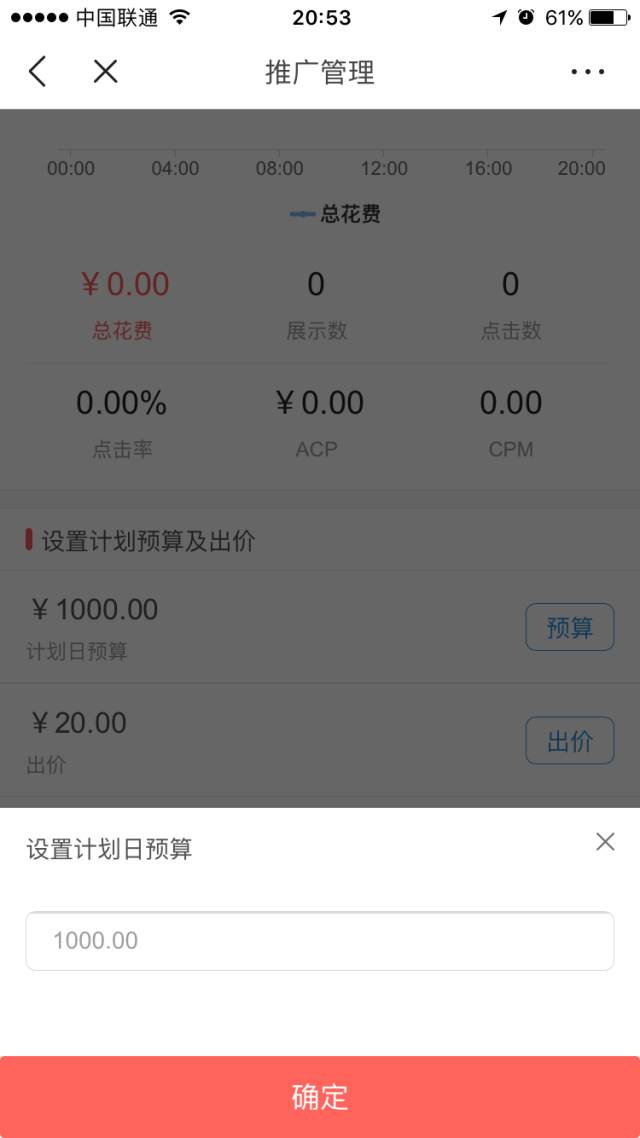Focus the daily budget amount field
Image resolution: width=640 pixels, height=1138 pixels.
(x=320, y=941)
